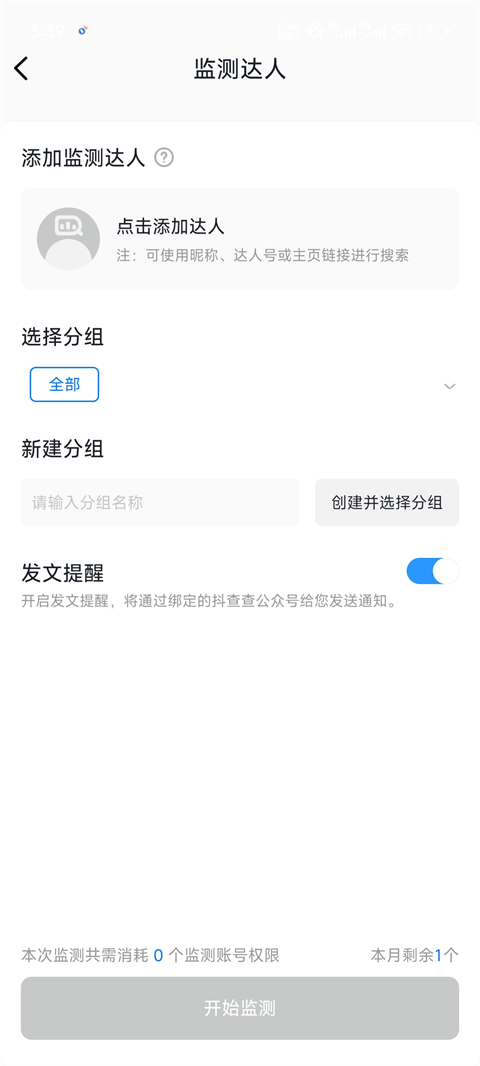Tap the 点击添加达人 card
Image resolution: width=480 pixels, height=1066 pixels.
click(x=240, y=239)
